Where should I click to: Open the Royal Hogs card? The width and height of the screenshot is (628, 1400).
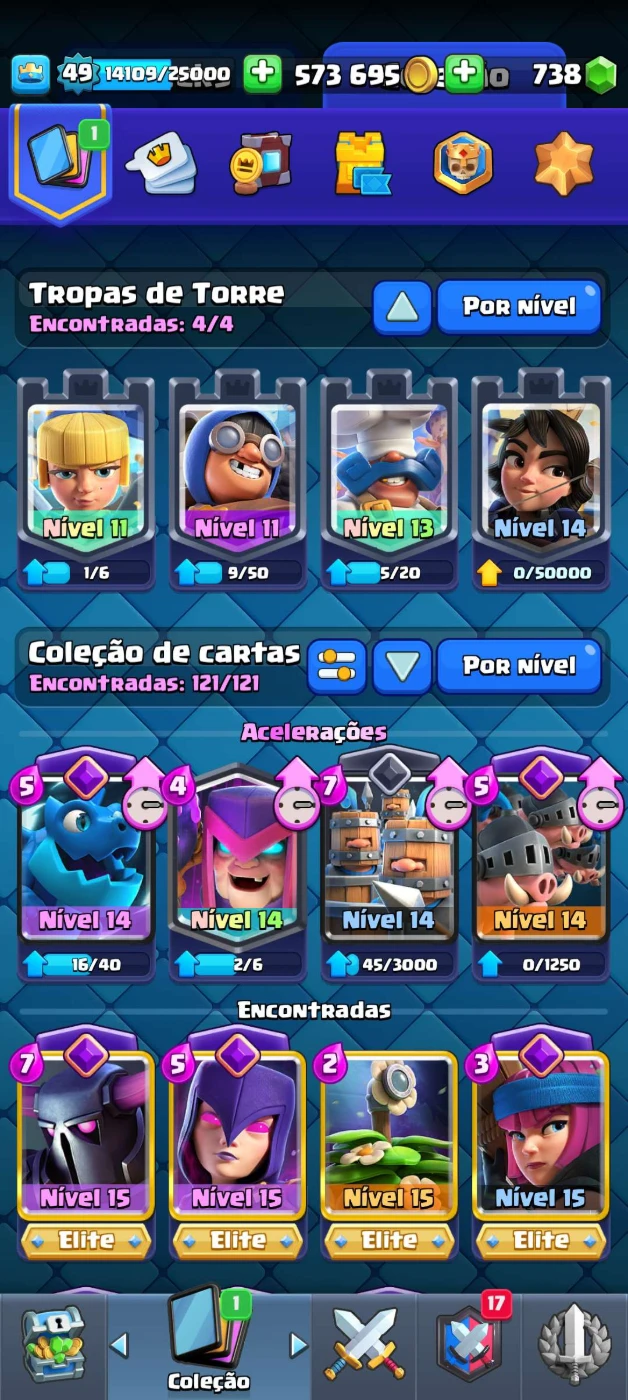(x=541, y=860)
